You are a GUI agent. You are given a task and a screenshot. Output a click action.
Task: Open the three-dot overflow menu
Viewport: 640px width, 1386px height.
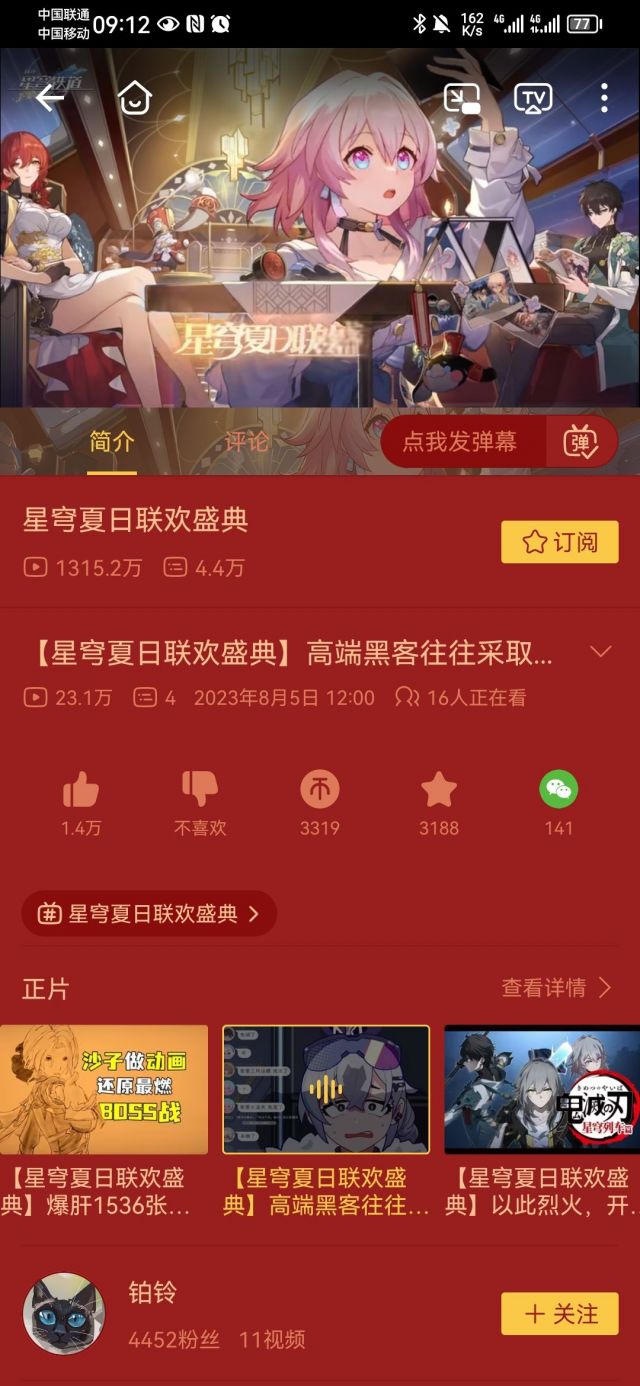point(604,98)
